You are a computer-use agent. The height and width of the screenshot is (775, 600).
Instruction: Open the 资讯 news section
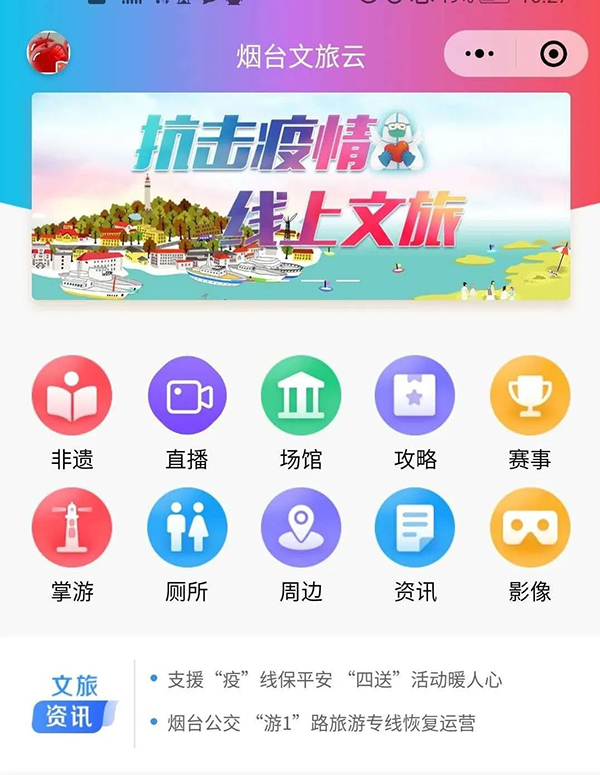pyautogui.click(x=415, y=528)
